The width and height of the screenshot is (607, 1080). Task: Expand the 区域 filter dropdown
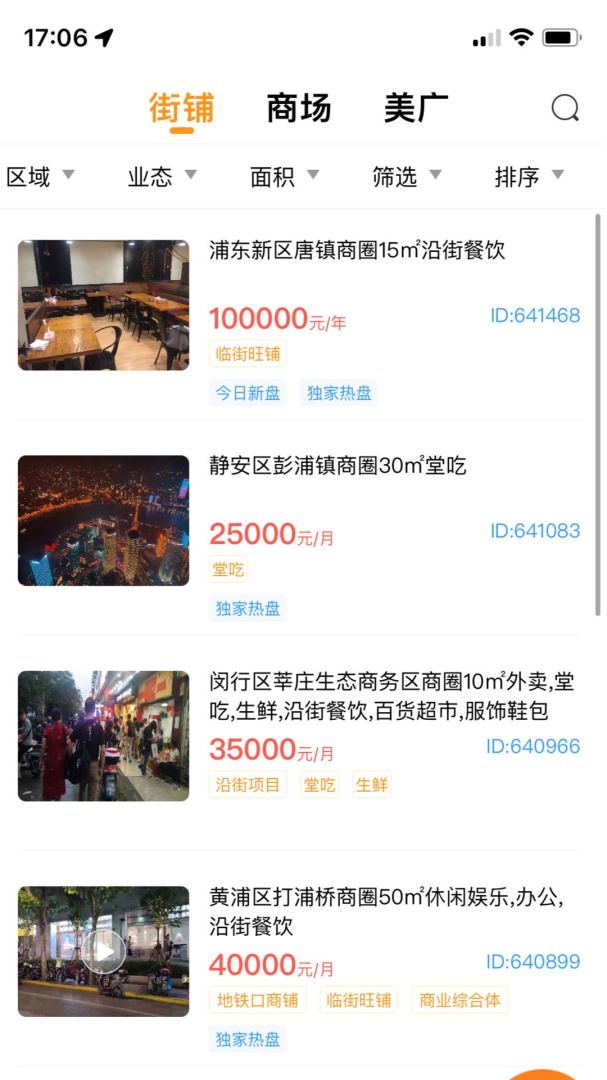(x=40, y=177)
